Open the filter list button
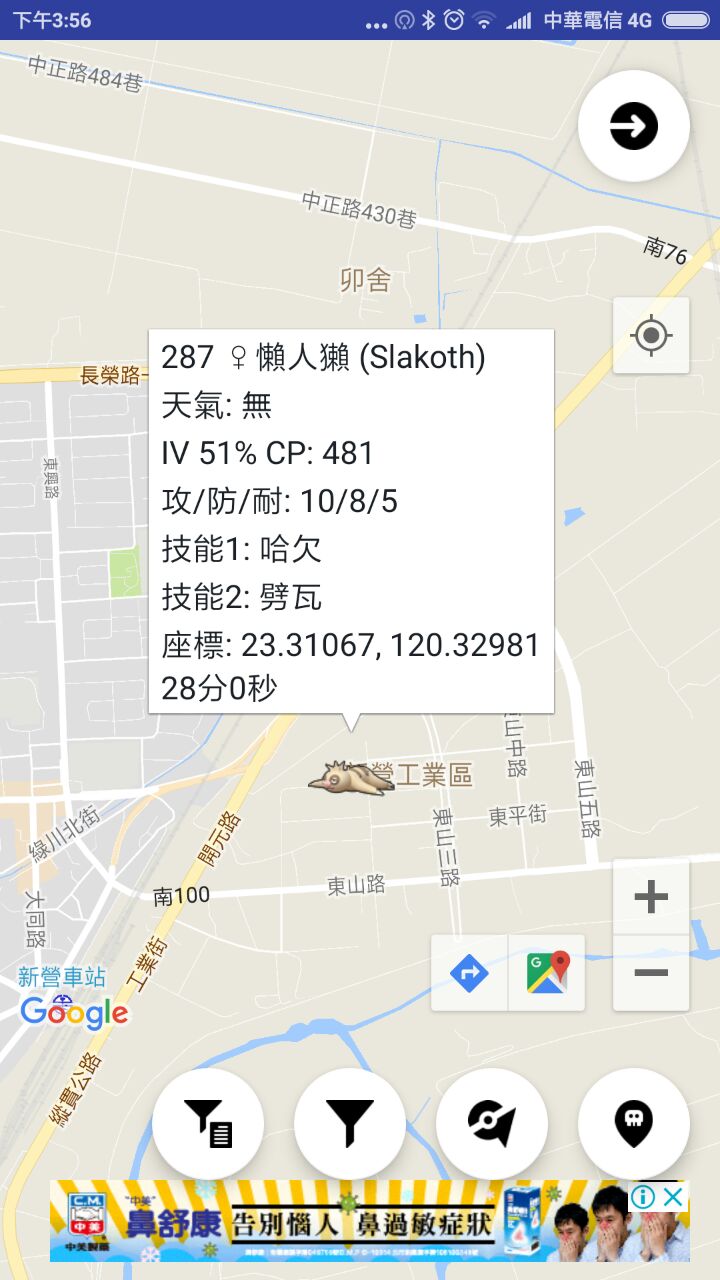The image size is (720, 1280). [208, 1124]
